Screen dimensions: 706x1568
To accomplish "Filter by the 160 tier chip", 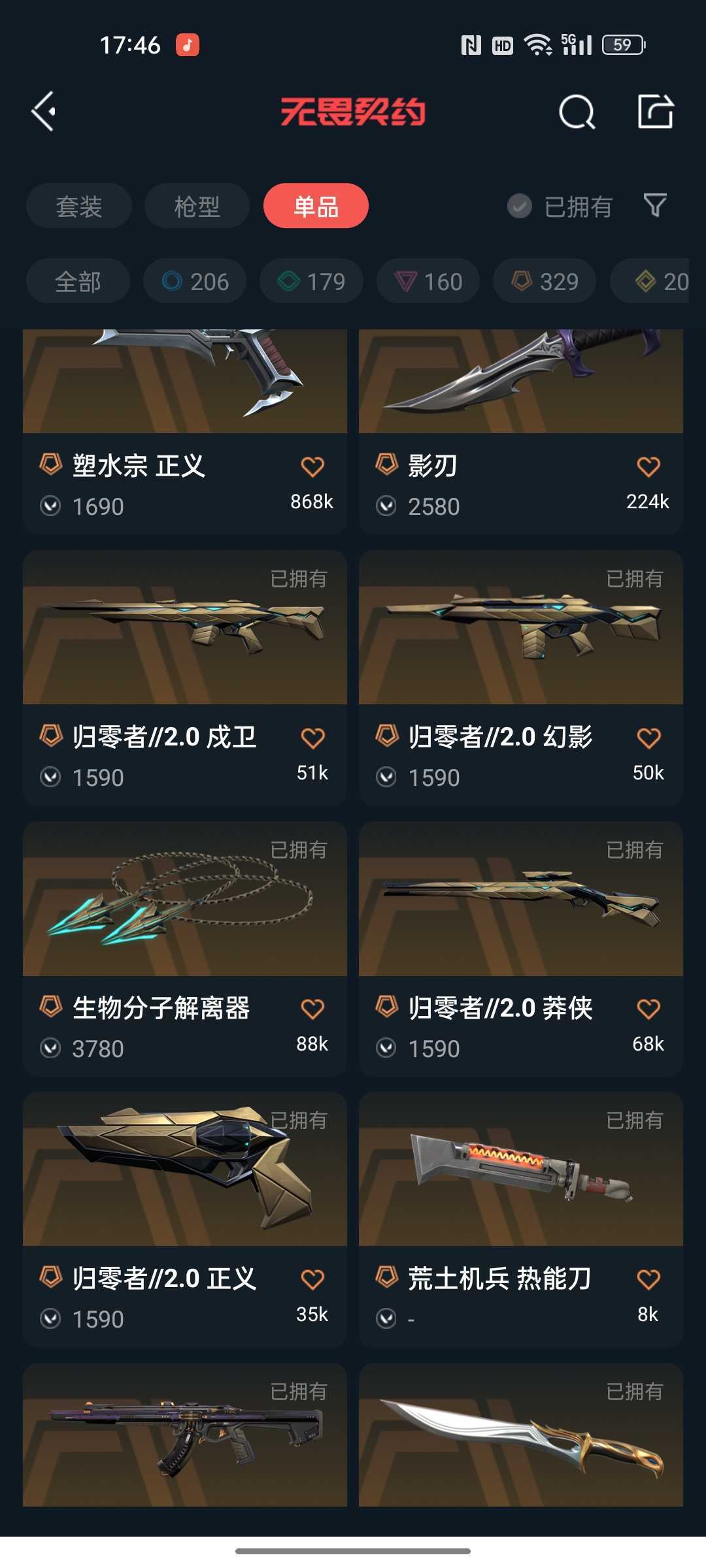I will (428, 281).
